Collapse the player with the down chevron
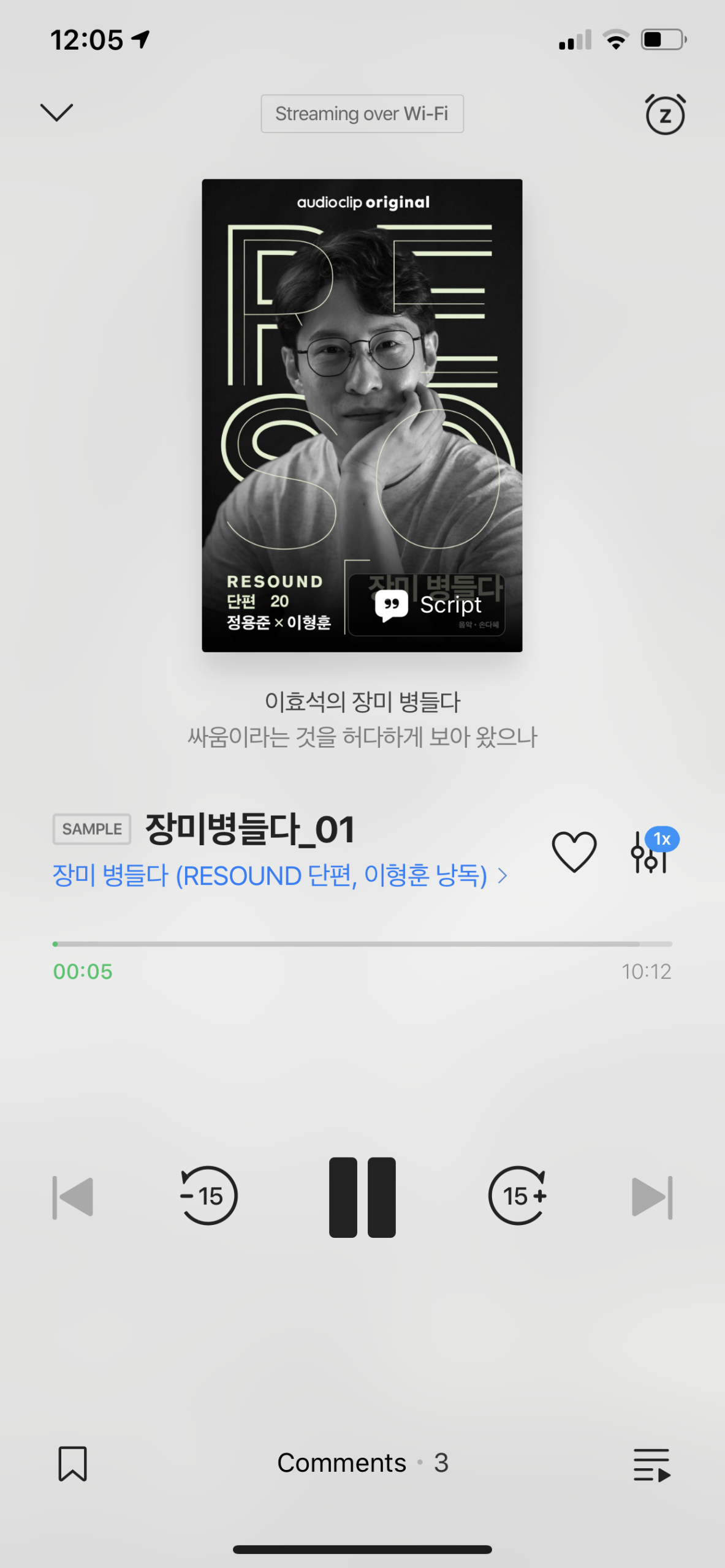Screen dimensions: 725x1568 tap(56, 113)
